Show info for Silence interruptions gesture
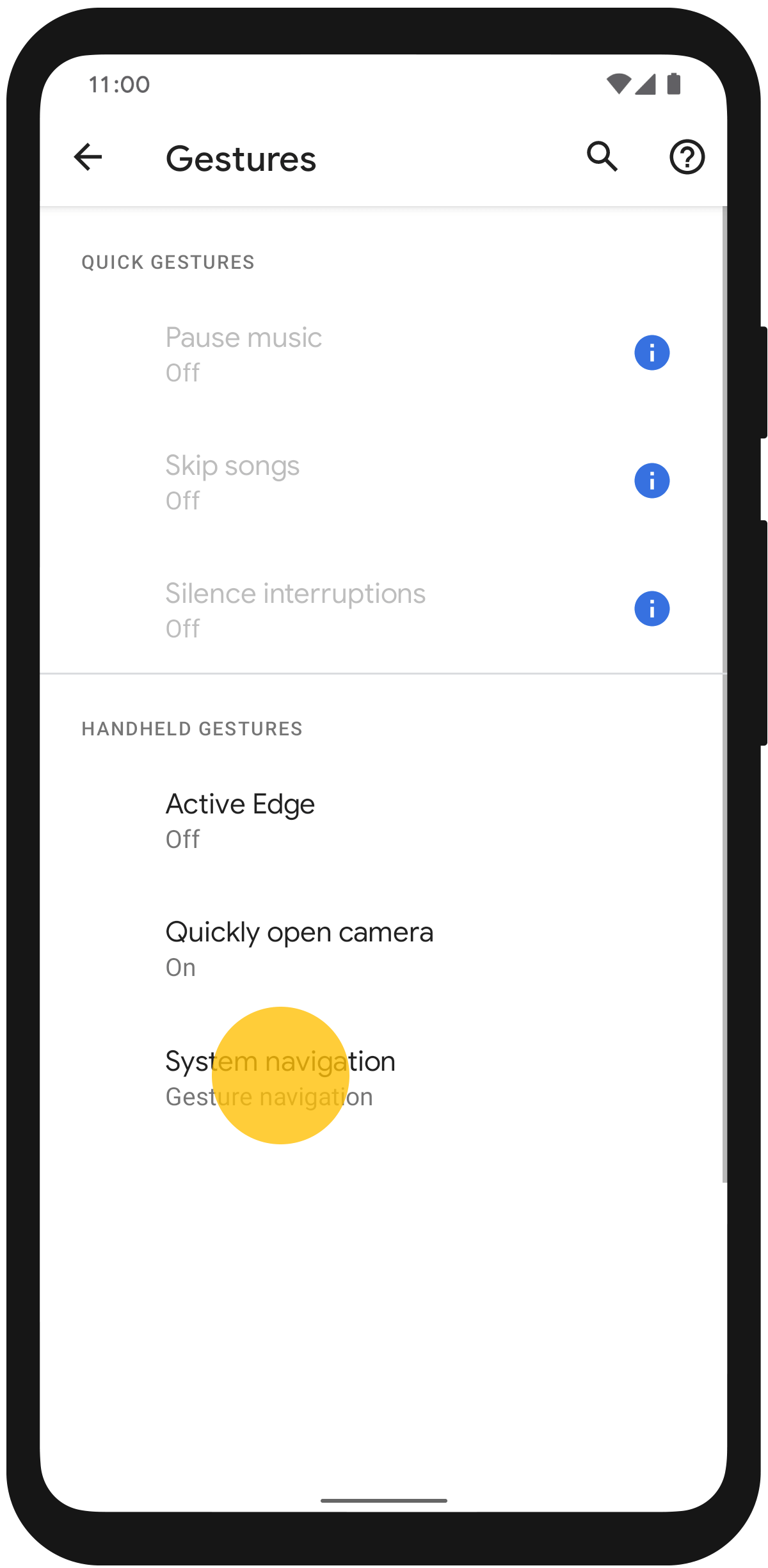This screenshot has width=768, height=1568. [652, 609]
